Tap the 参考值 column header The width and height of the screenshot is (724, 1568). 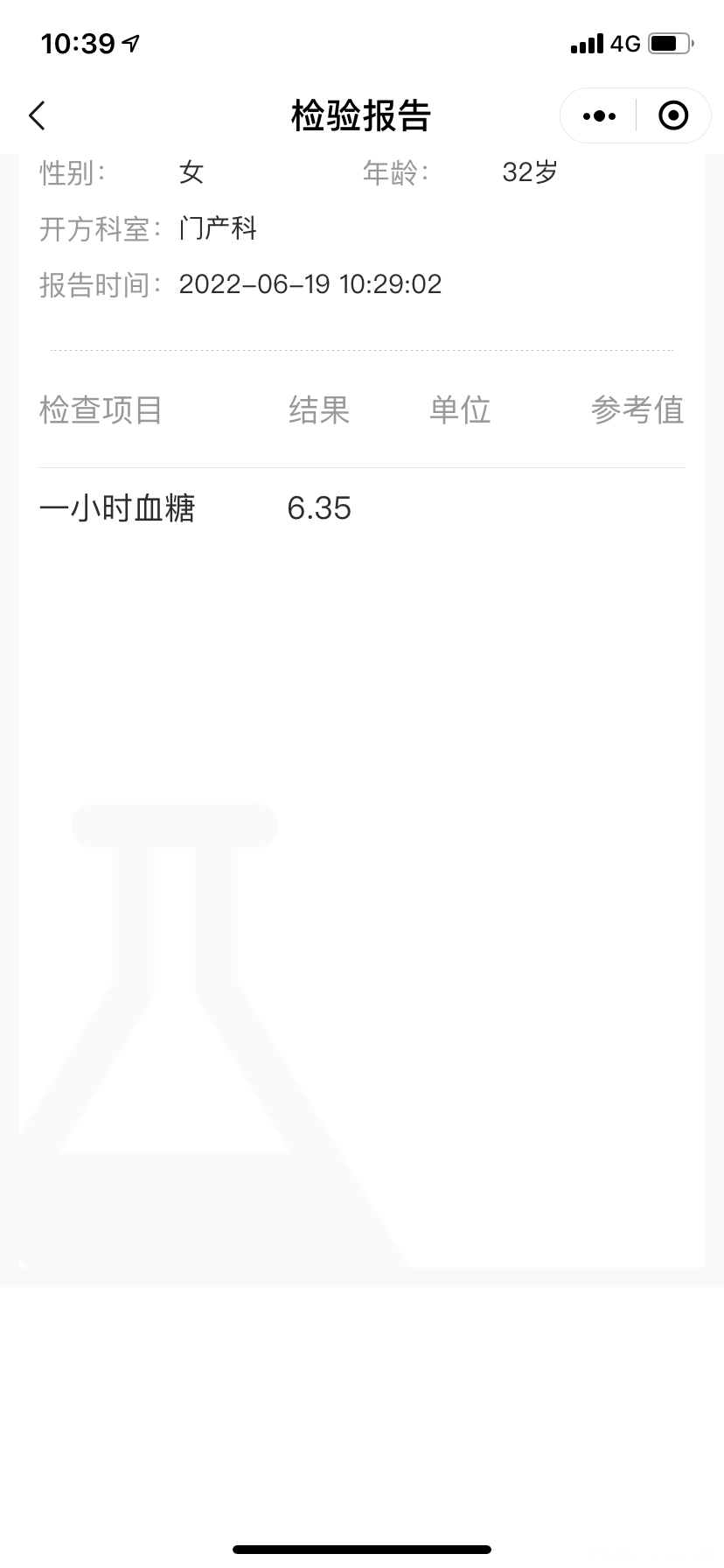638,411
